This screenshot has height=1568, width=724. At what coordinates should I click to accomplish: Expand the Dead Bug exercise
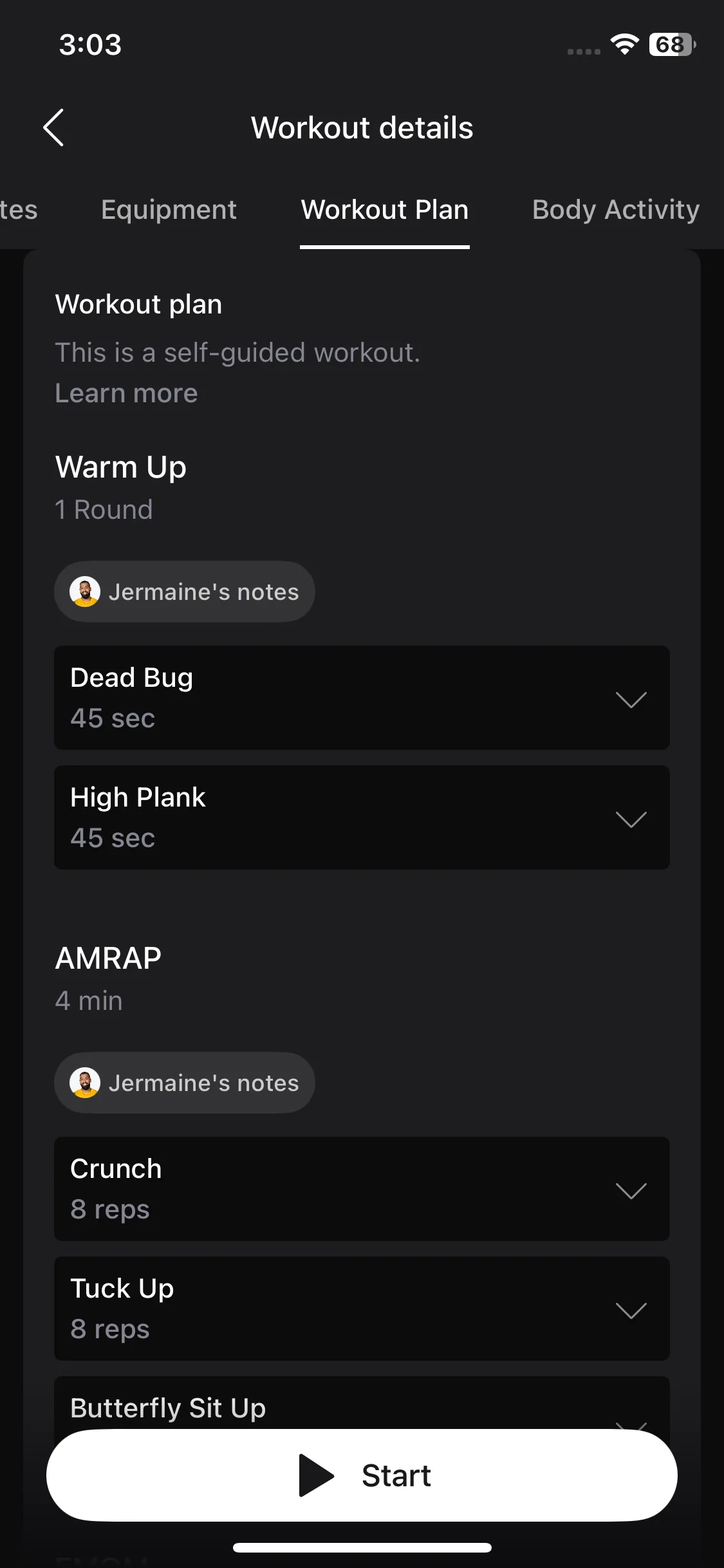tap(362, 698)
